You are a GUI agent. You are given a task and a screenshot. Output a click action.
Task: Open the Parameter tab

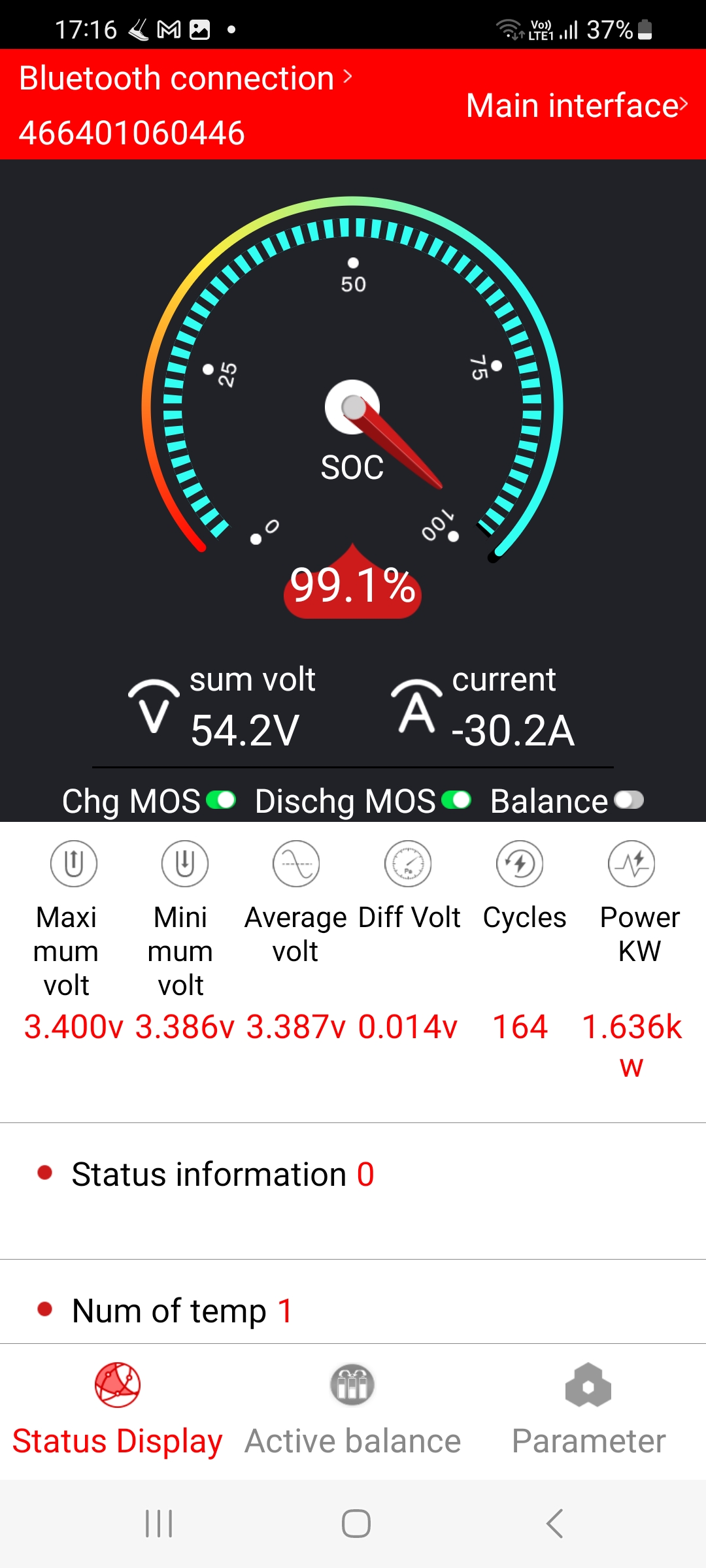click(588, 1411)
